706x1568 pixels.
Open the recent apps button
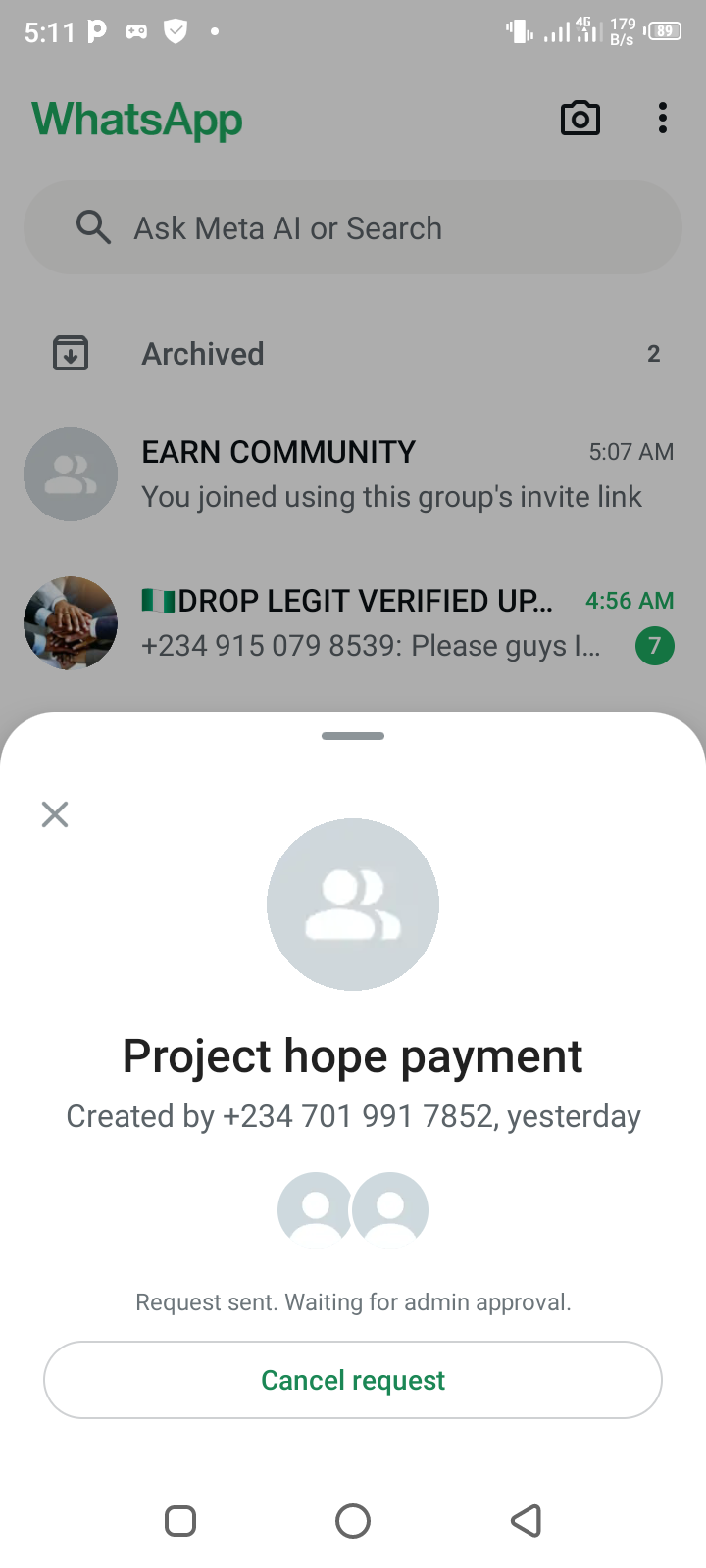(180, 1521)
